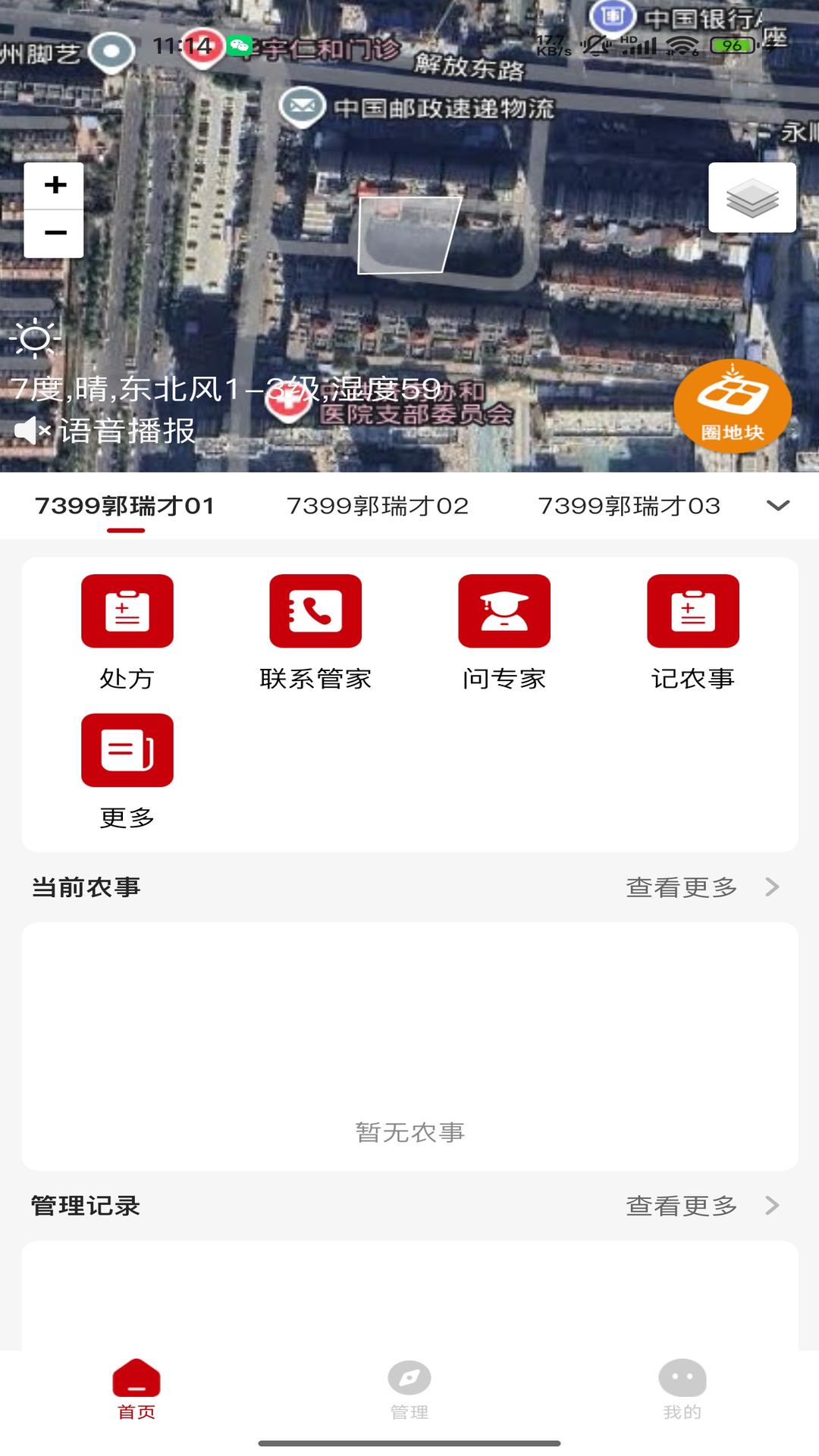This screenshot has height=1456, width=819.
Task: Select the highlighted land plot polygon
Action: tap(408, 235)
